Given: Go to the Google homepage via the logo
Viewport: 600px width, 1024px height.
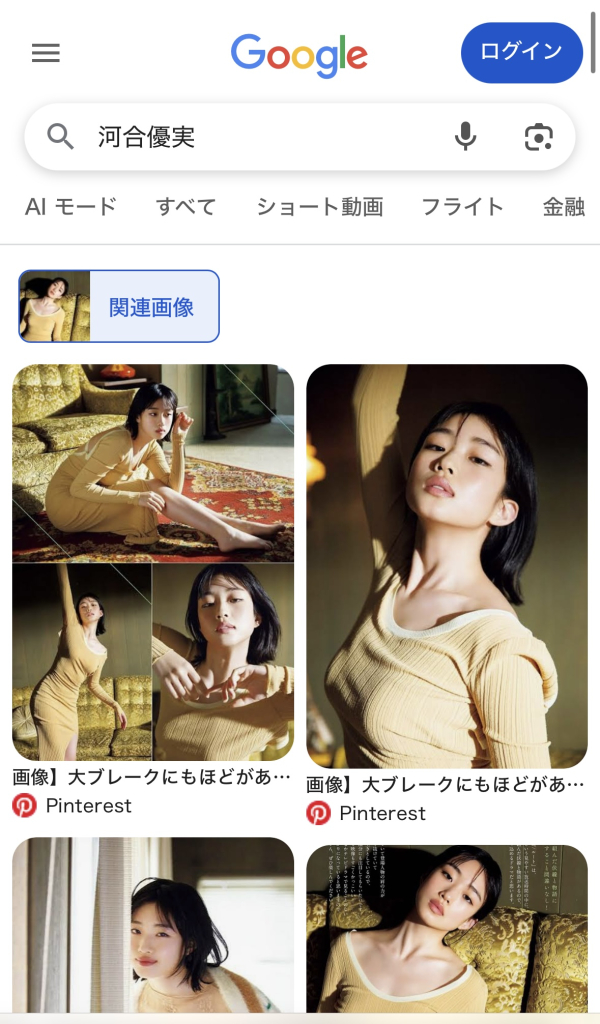Looking at the screenshot, I should pos(299,54).
